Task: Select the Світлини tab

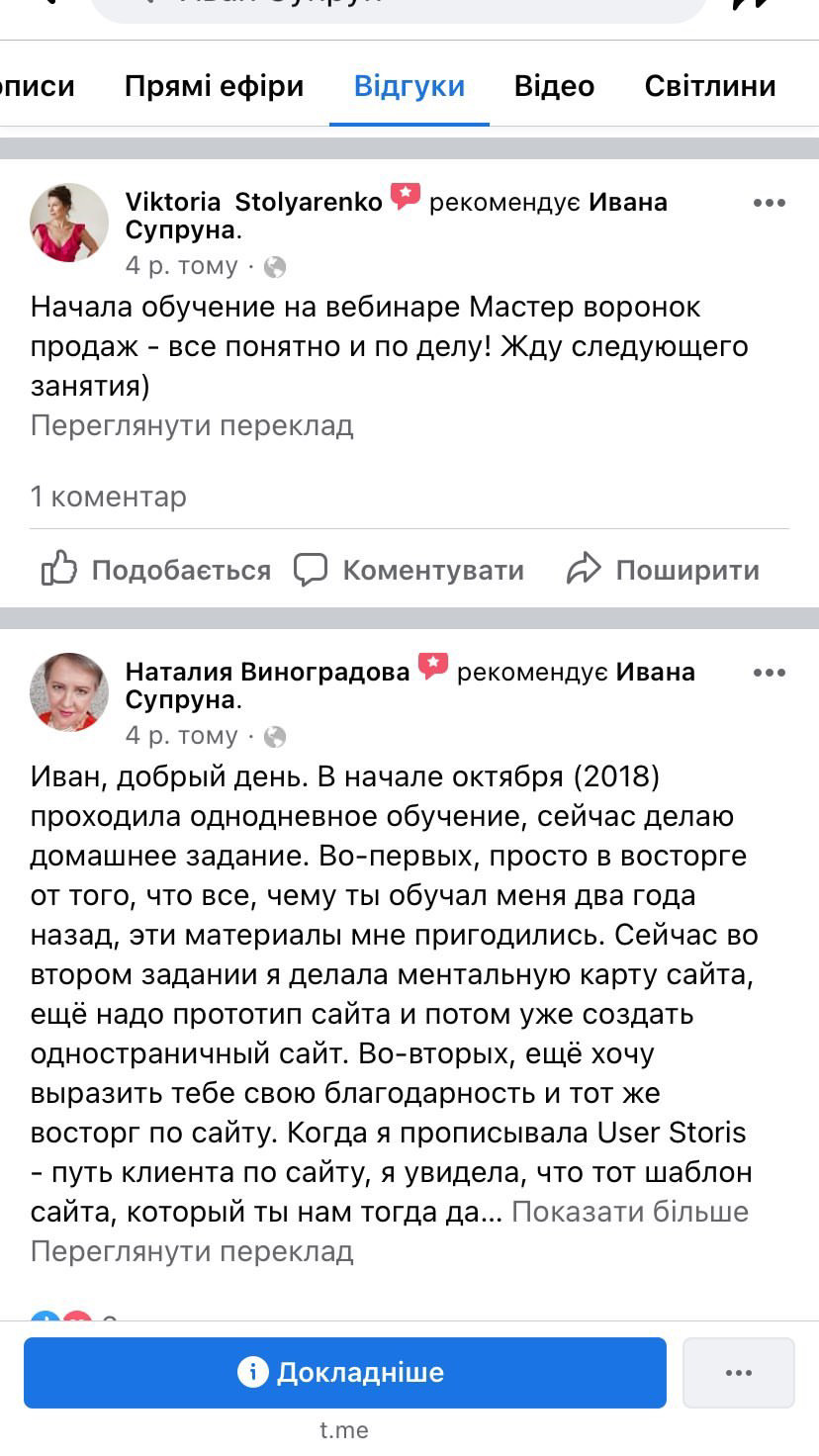Action: pyautogui.click(x=710, y=86)
